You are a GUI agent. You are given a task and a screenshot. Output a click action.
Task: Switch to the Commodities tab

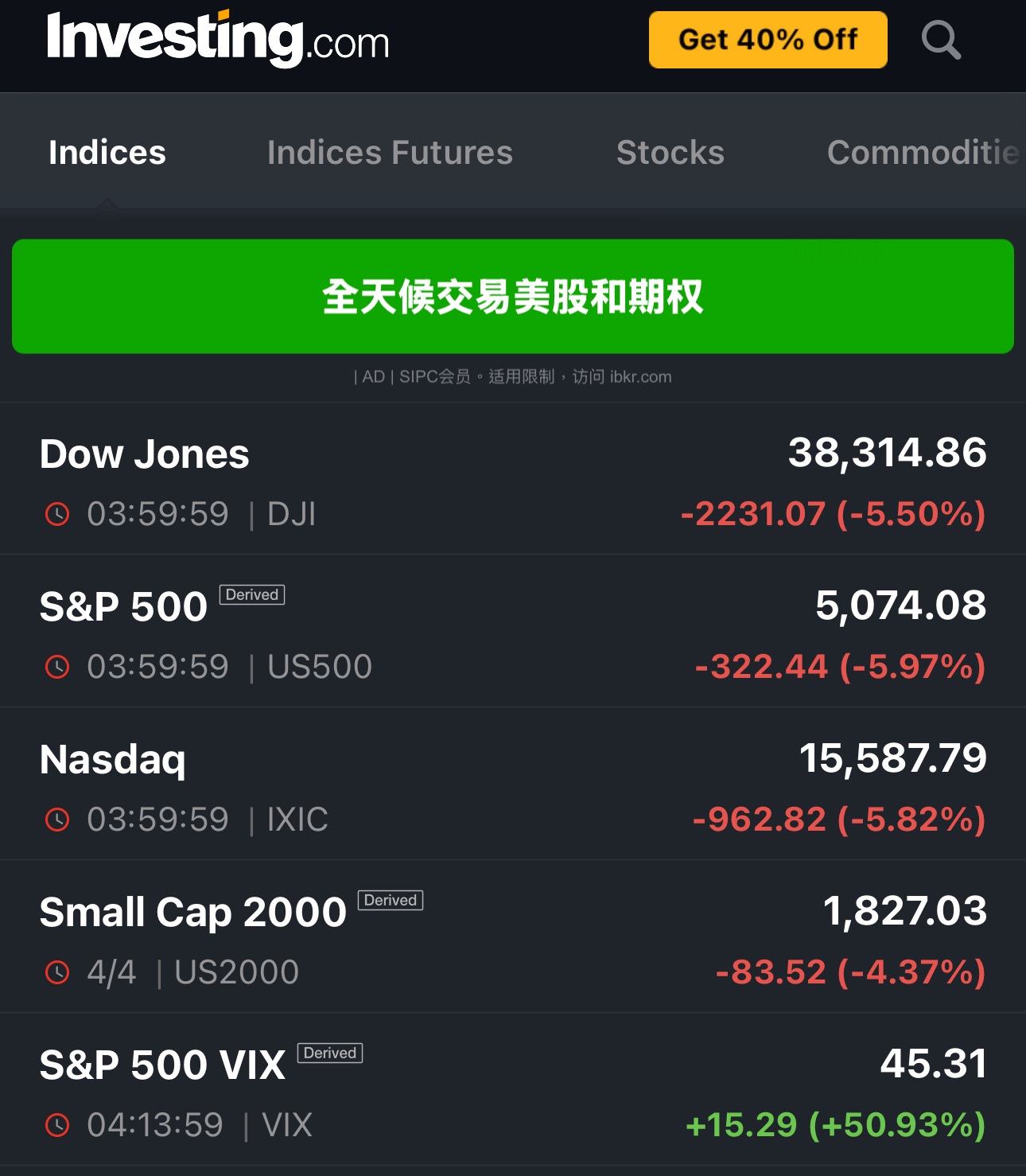pos(923,153)
